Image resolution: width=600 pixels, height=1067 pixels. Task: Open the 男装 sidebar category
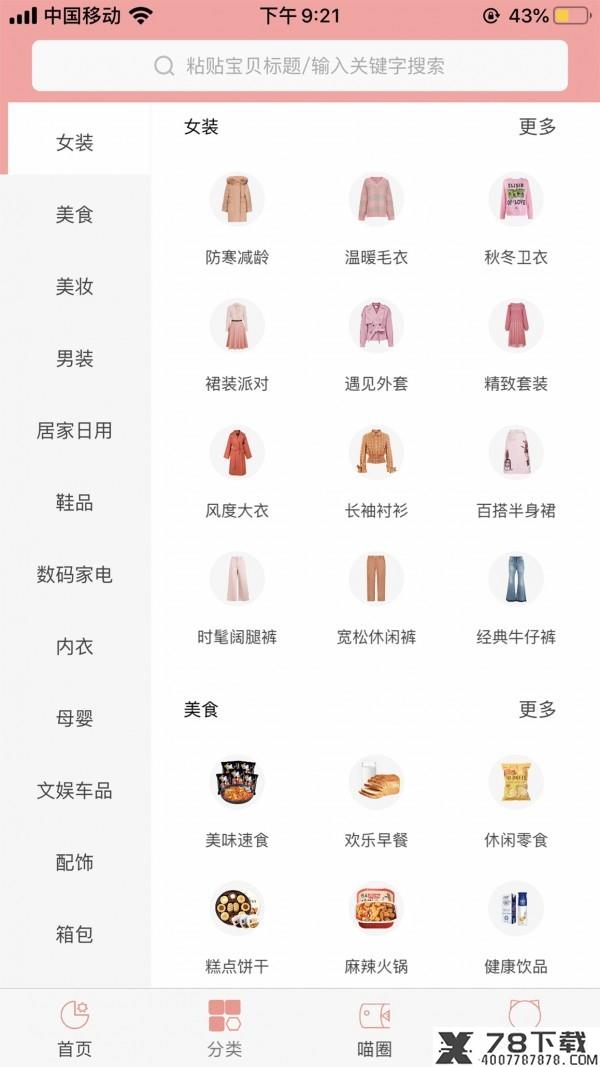click(75, 359)
